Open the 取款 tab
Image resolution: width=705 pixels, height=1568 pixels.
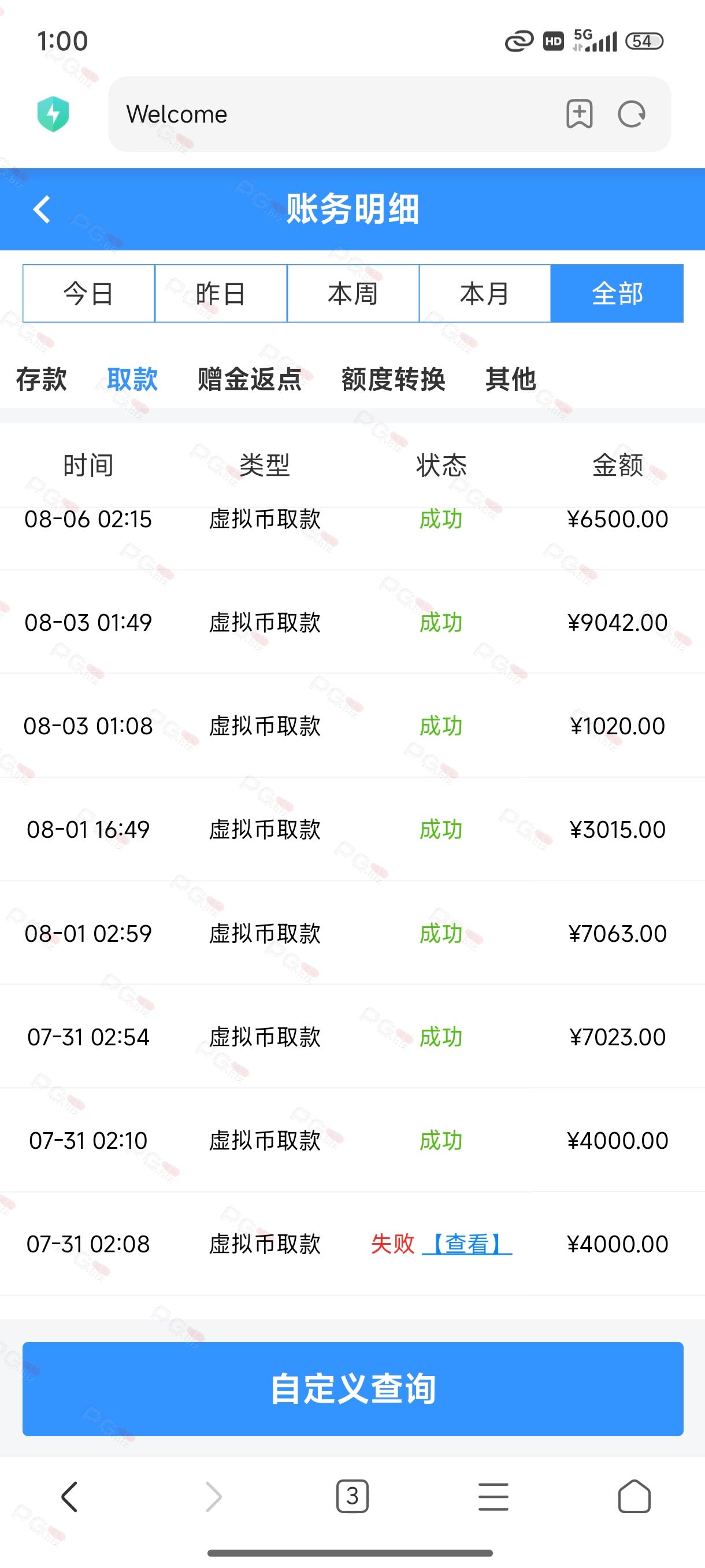(x=132, y=379)
